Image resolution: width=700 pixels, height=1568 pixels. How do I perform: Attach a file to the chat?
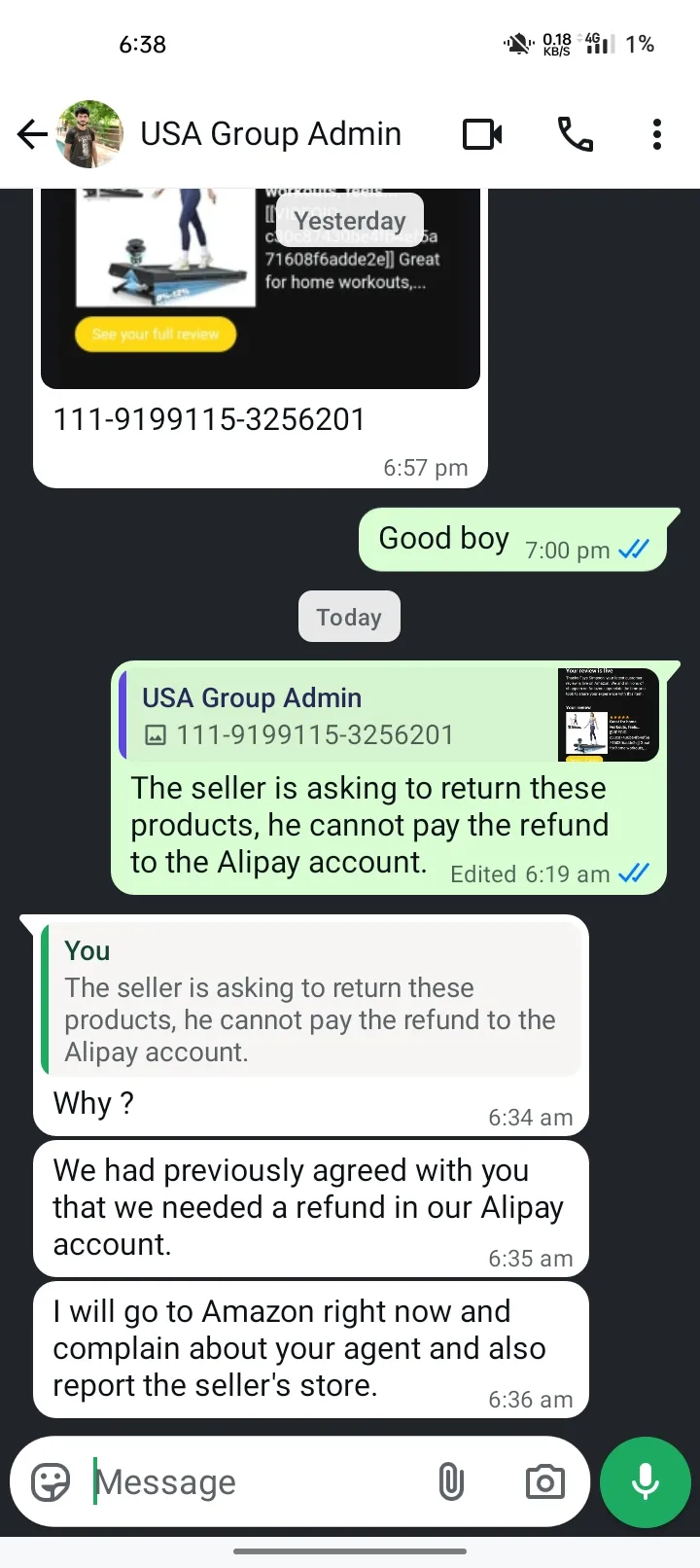click(451, 1482)
